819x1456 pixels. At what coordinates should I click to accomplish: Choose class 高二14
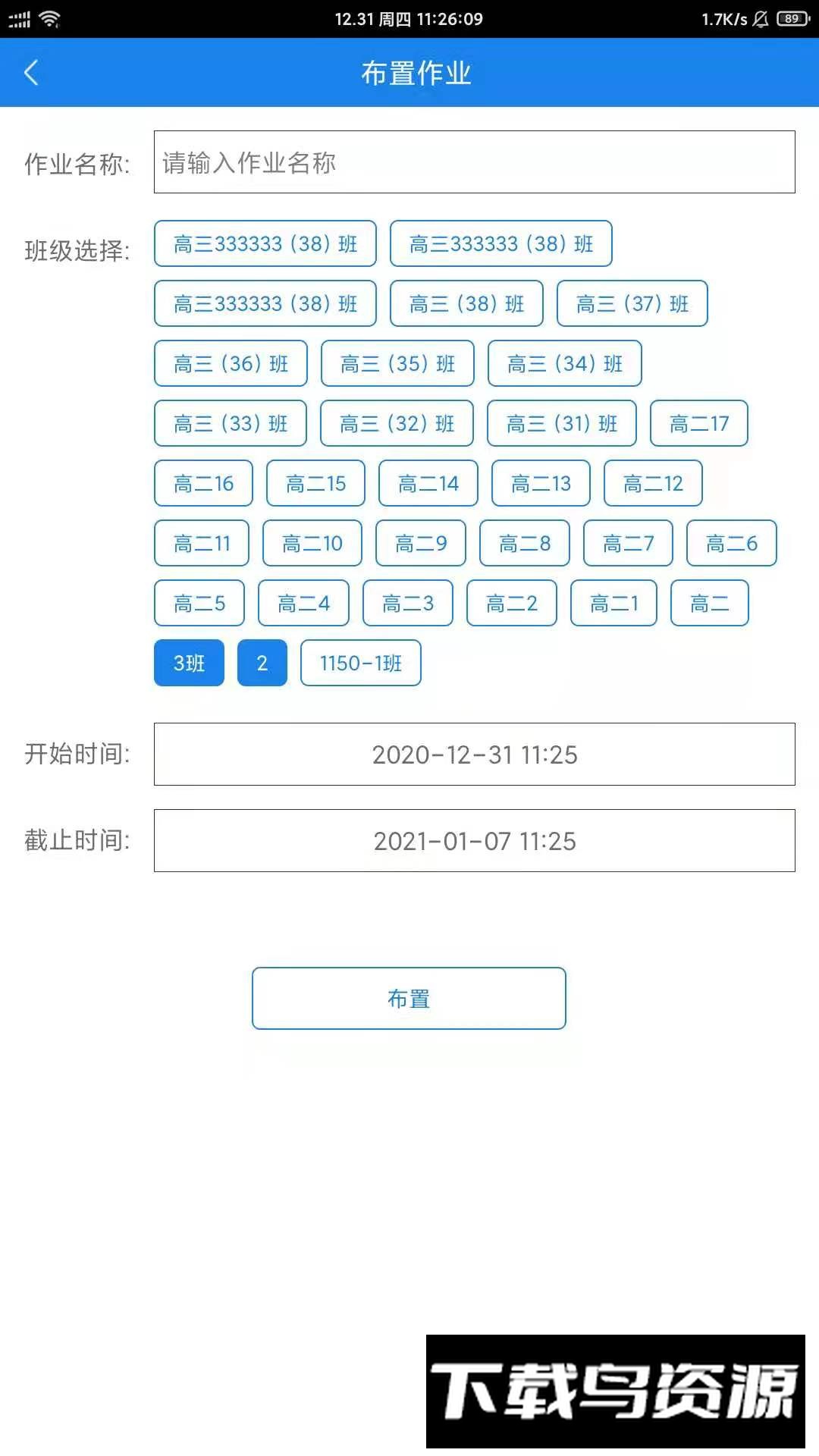tap(428, 484)
